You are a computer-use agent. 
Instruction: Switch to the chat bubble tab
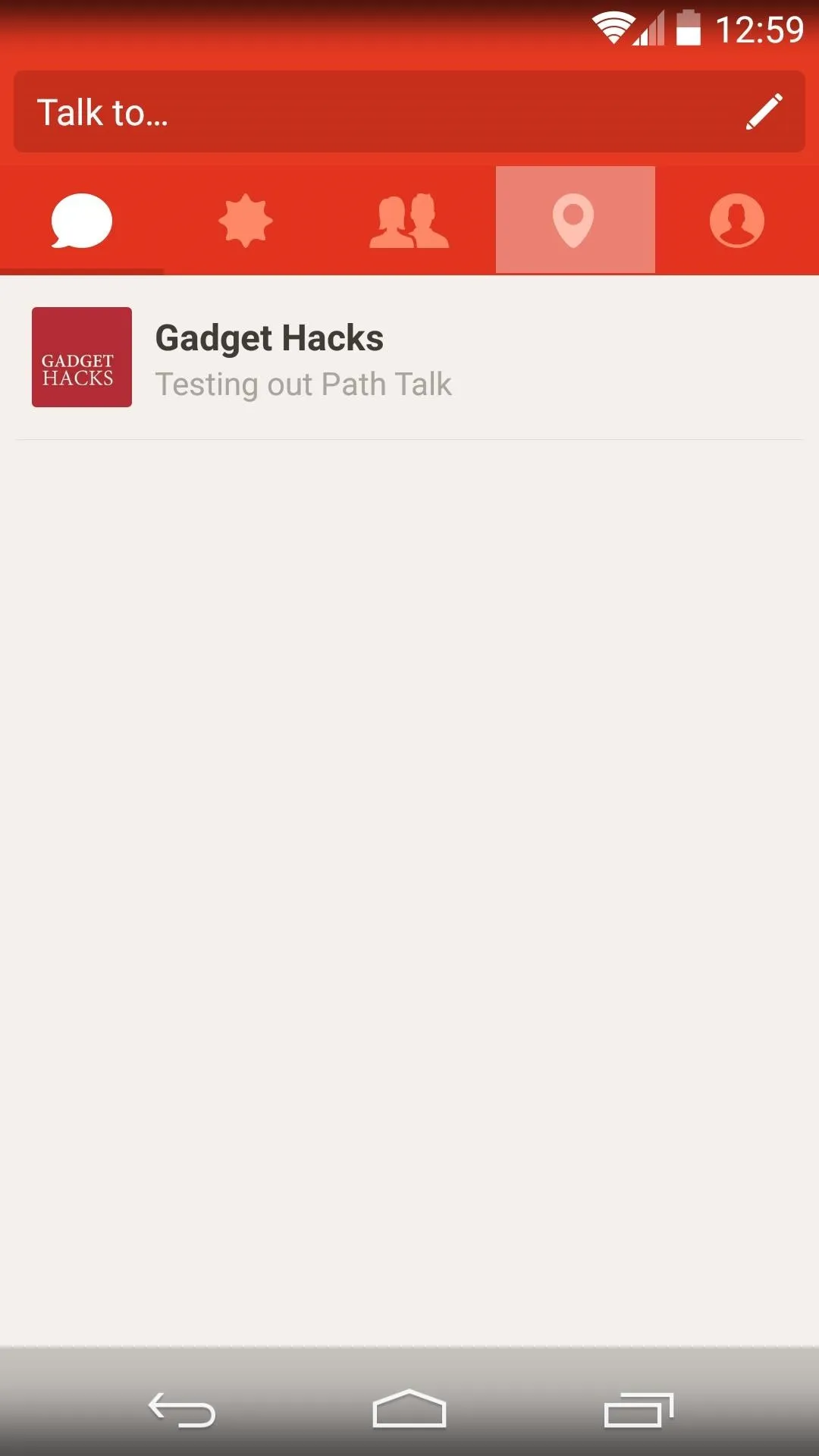tap(82, 221)
